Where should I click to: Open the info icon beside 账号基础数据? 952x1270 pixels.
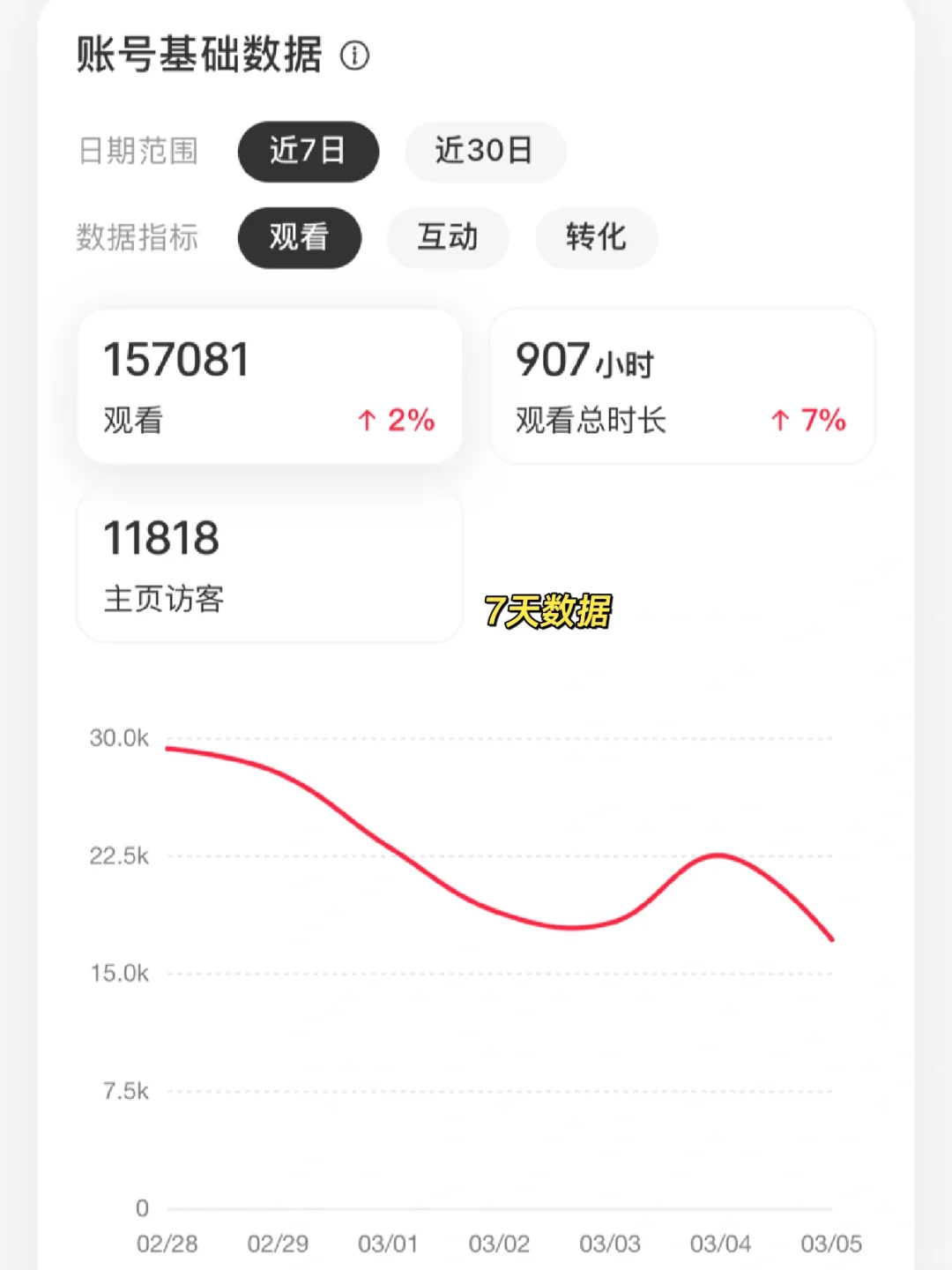(354, 56)
